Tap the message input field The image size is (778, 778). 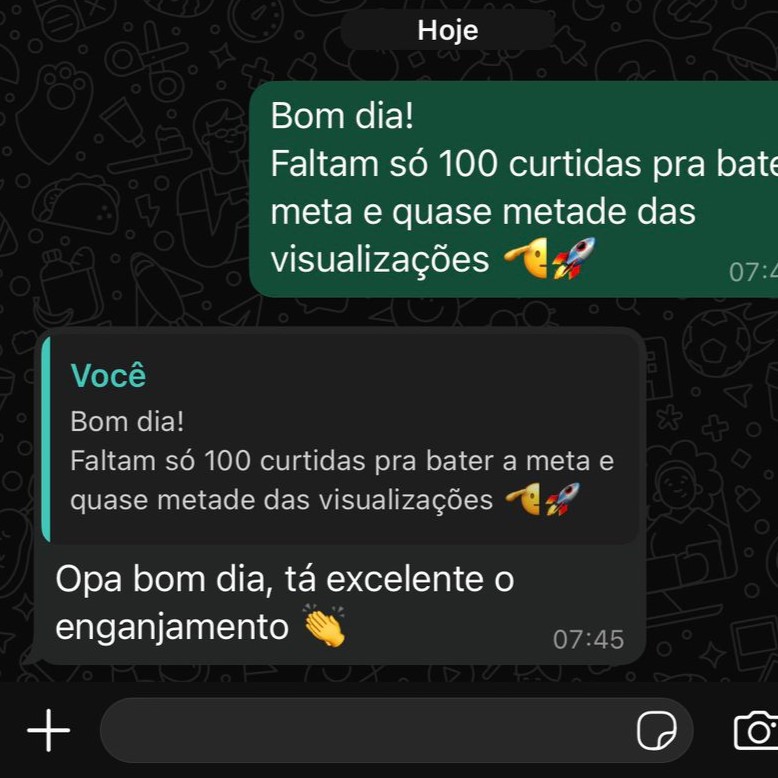click(360, 731)
